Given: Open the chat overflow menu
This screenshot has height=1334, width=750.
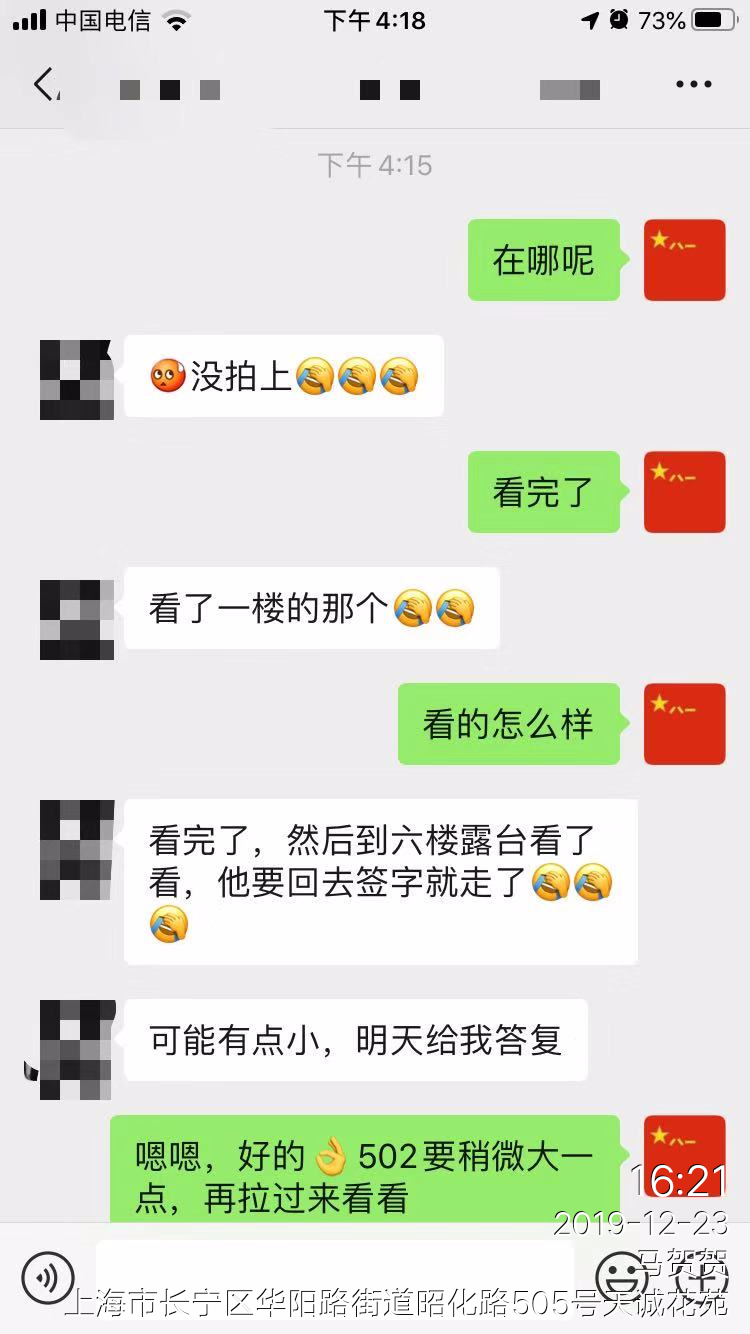Looking at the screenshot, I should (693, 85).
